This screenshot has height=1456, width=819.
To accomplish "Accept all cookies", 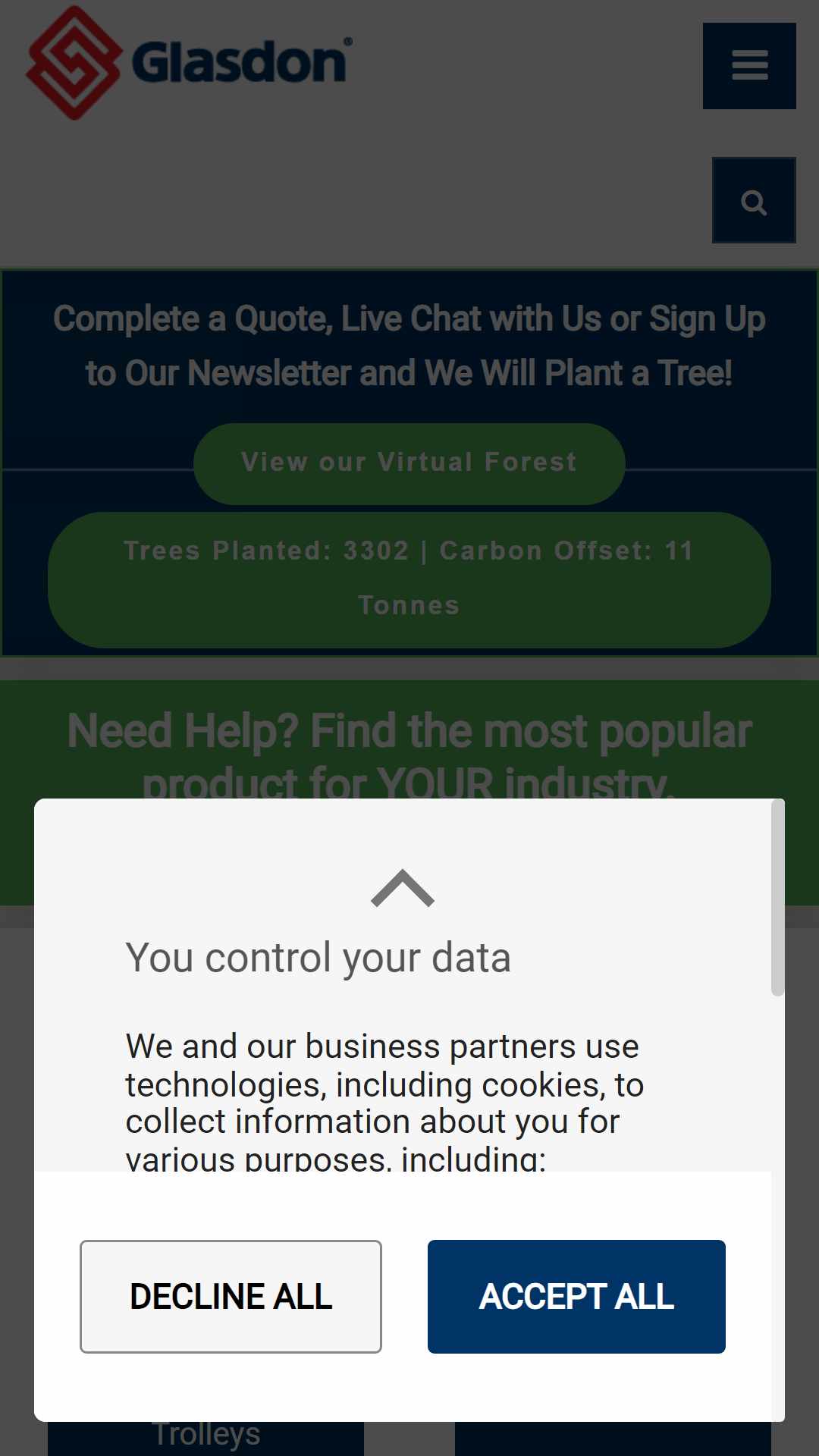I will click(576, 1297).
